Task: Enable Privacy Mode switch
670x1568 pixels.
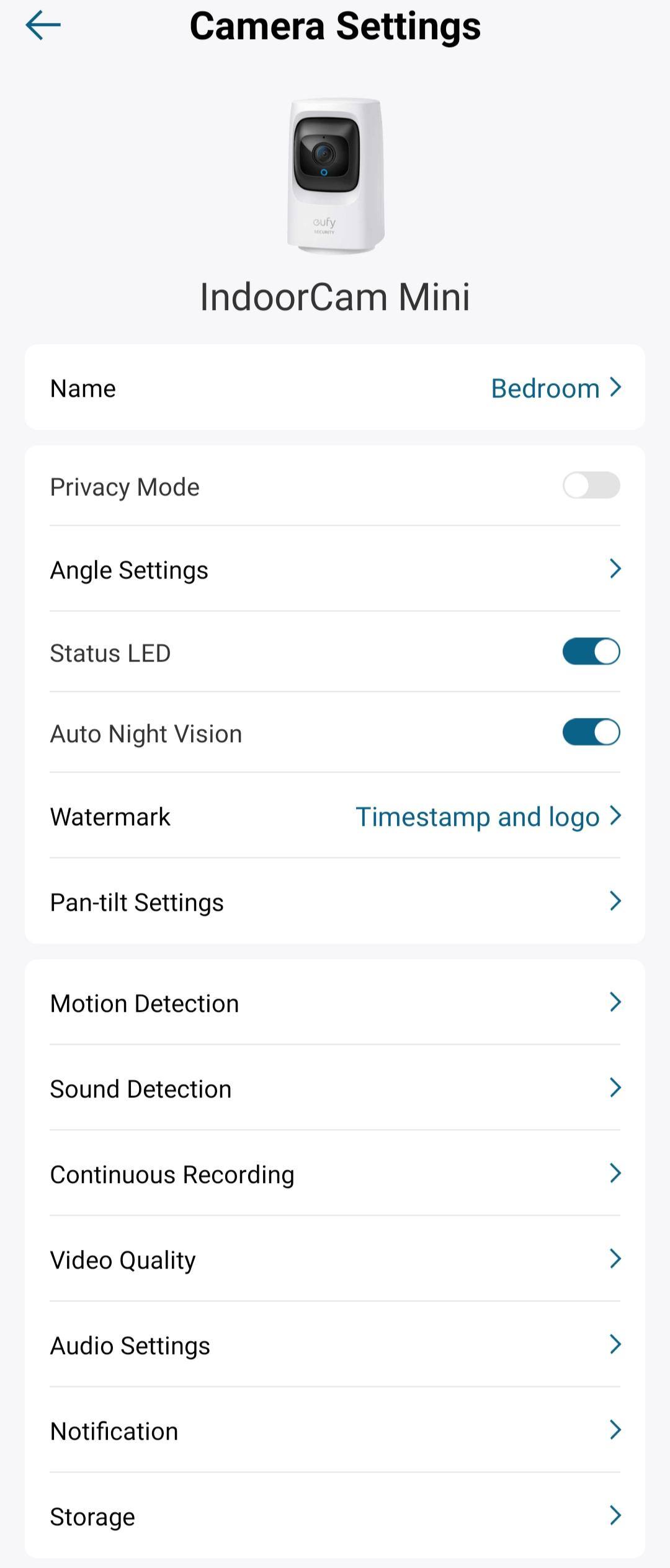Action: [591, 485]
